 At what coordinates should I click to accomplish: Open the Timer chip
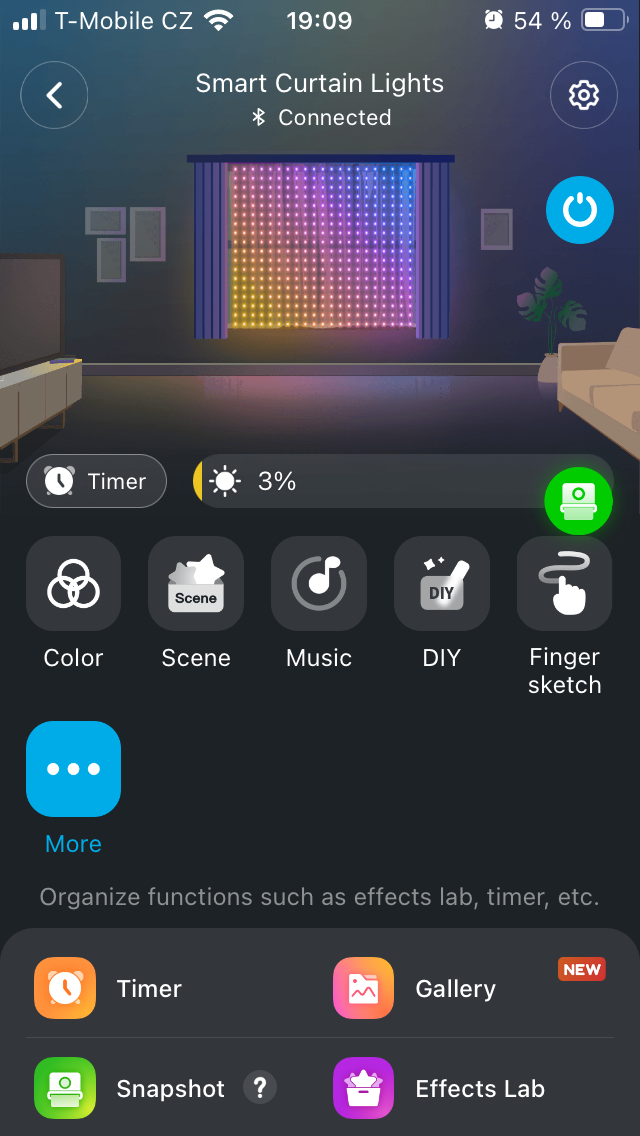(96, 481)
